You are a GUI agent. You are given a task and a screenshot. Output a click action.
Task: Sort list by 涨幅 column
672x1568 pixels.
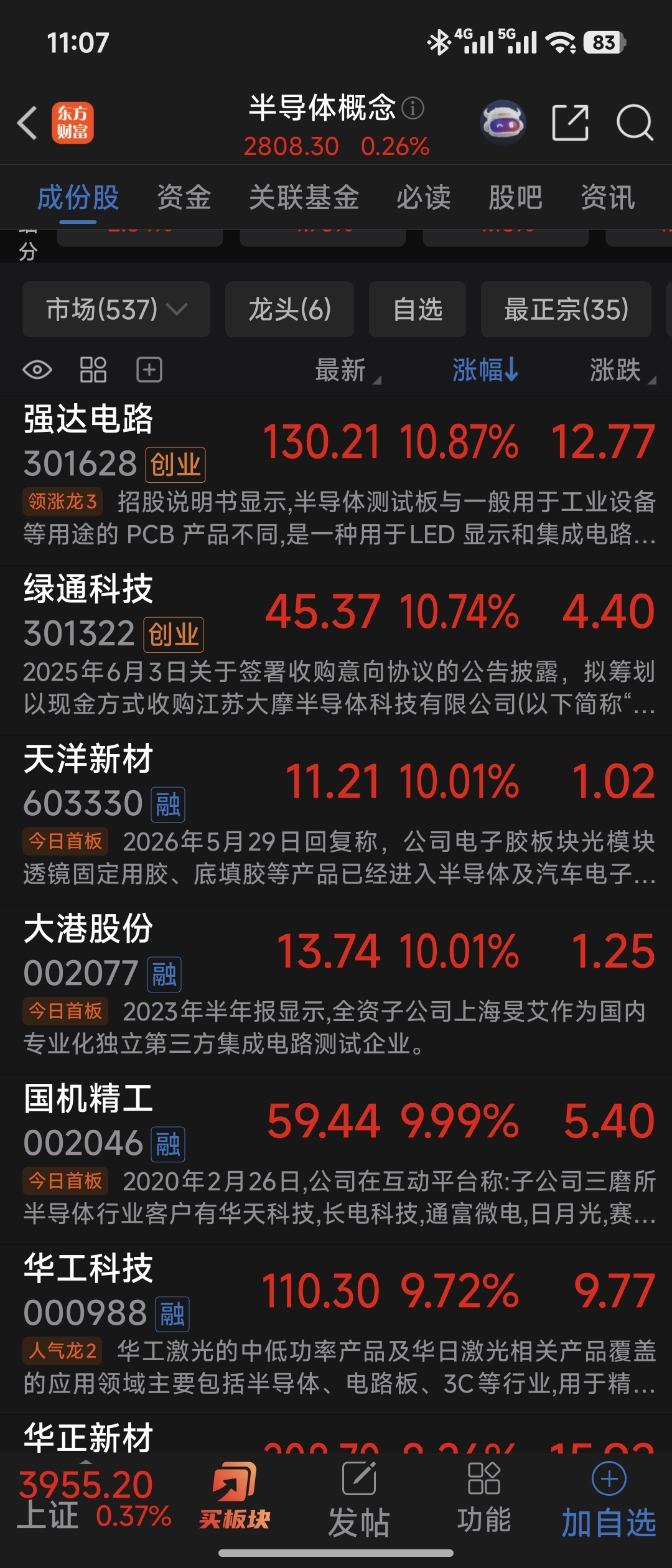pyautogui.click(x=485, y=370)
